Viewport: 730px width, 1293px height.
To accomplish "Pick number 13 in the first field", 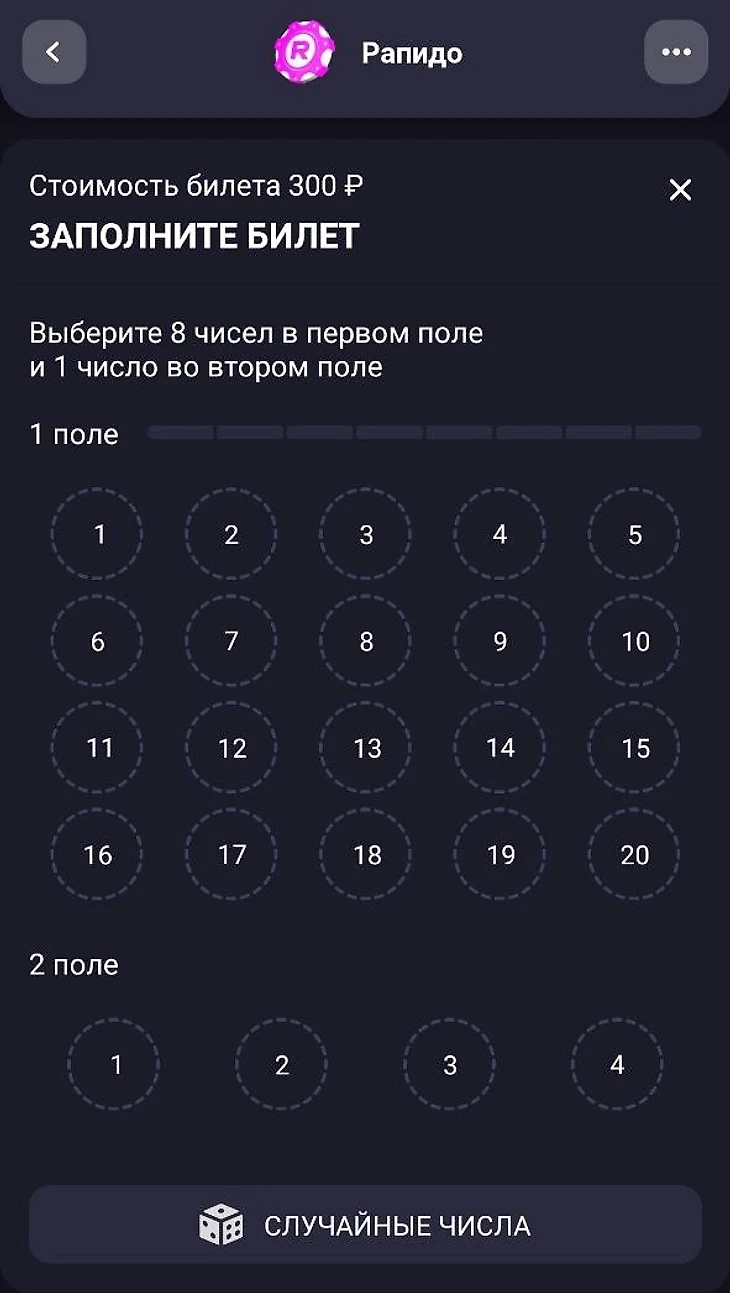I will click(x=366, y=748).
